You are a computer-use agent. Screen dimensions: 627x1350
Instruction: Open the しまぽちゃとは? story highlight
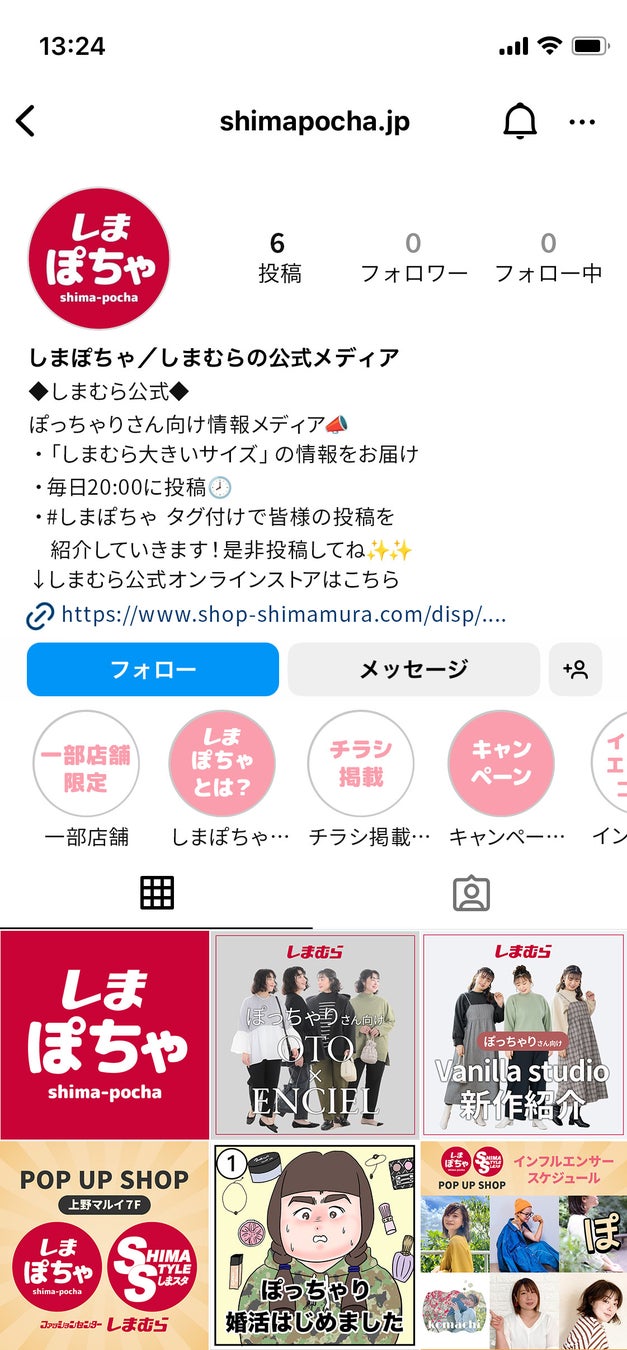click(222, 766)
